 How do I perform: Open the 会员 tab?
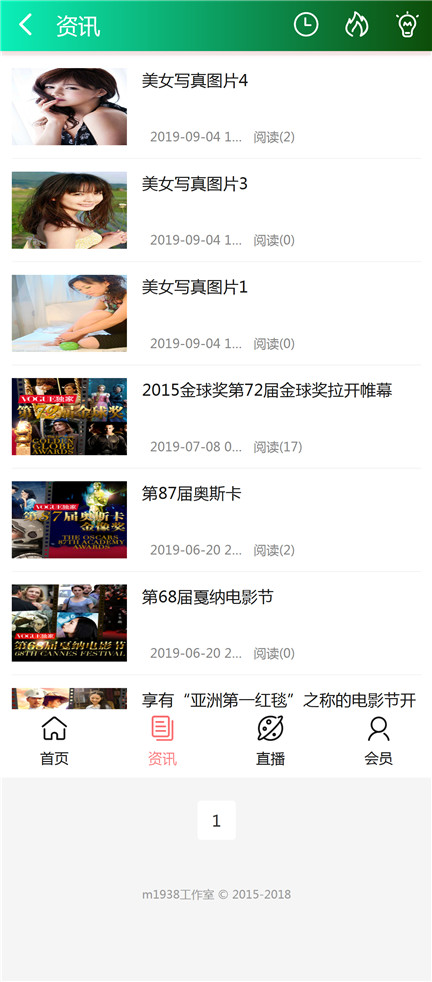(x=378, y=742)
